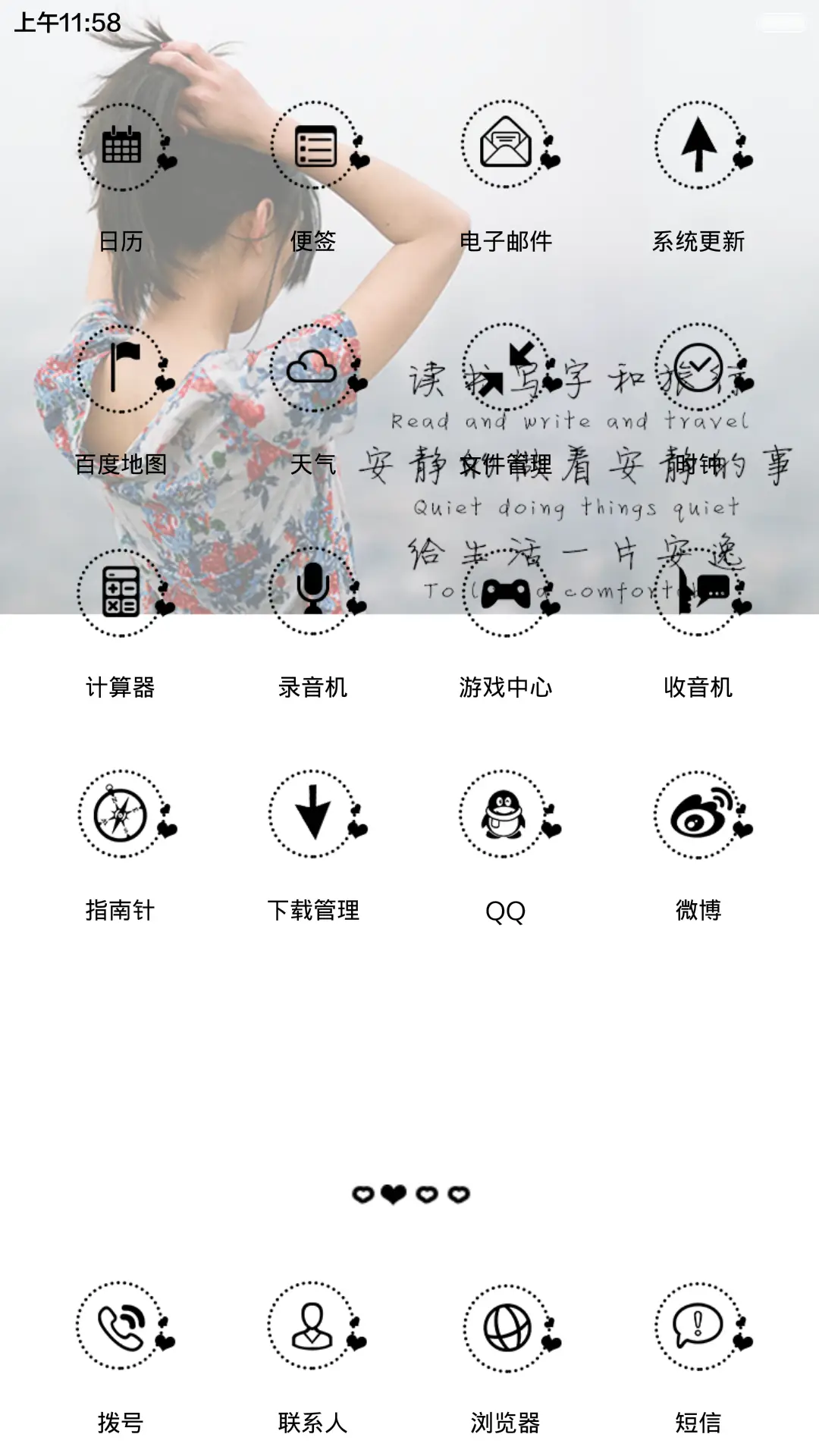Open the 拨号 phone dialer
Viewport: 819px width, 1456px height.
(124, 1323)
